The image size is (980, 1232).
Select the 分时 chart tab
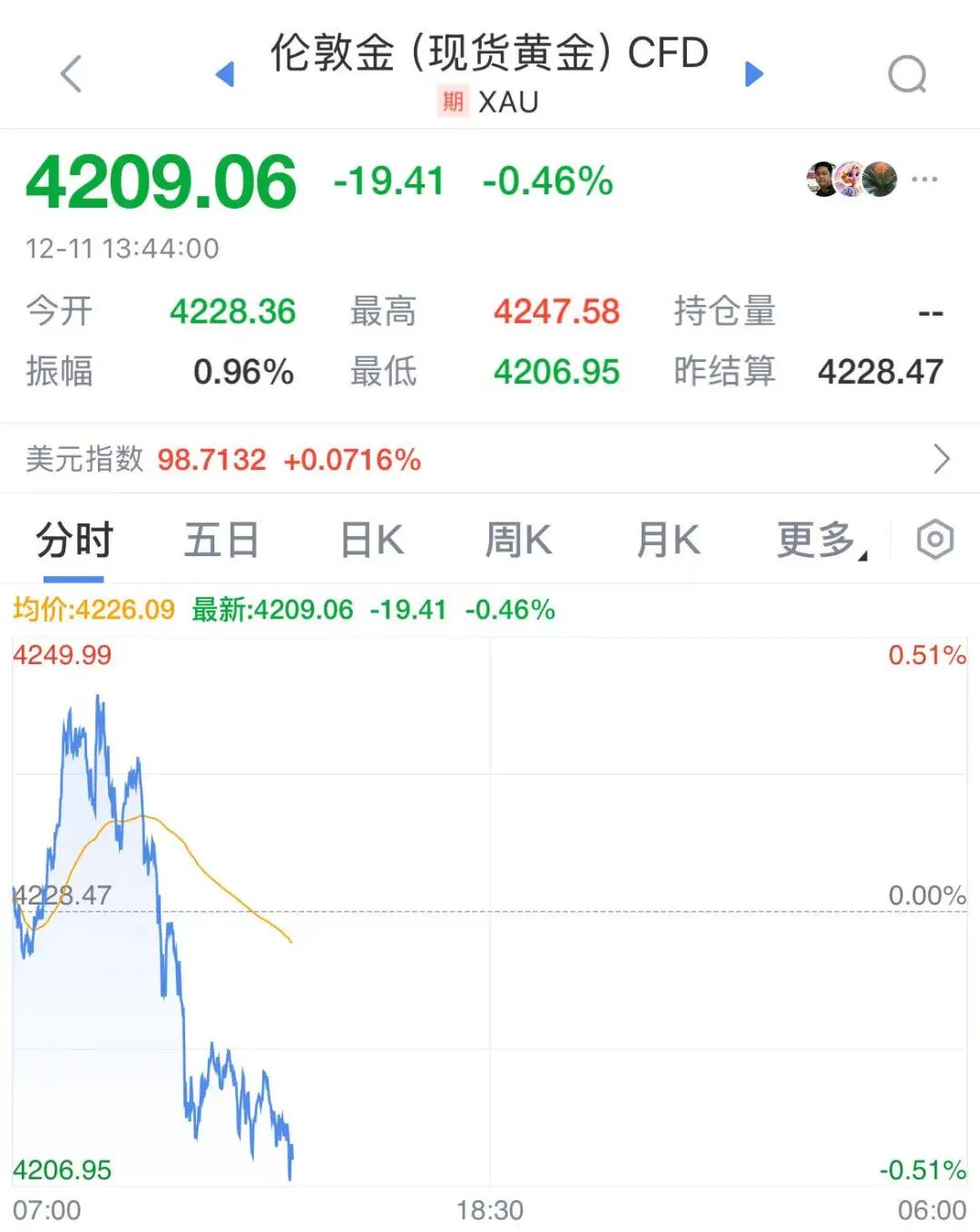tap(74, 541)
